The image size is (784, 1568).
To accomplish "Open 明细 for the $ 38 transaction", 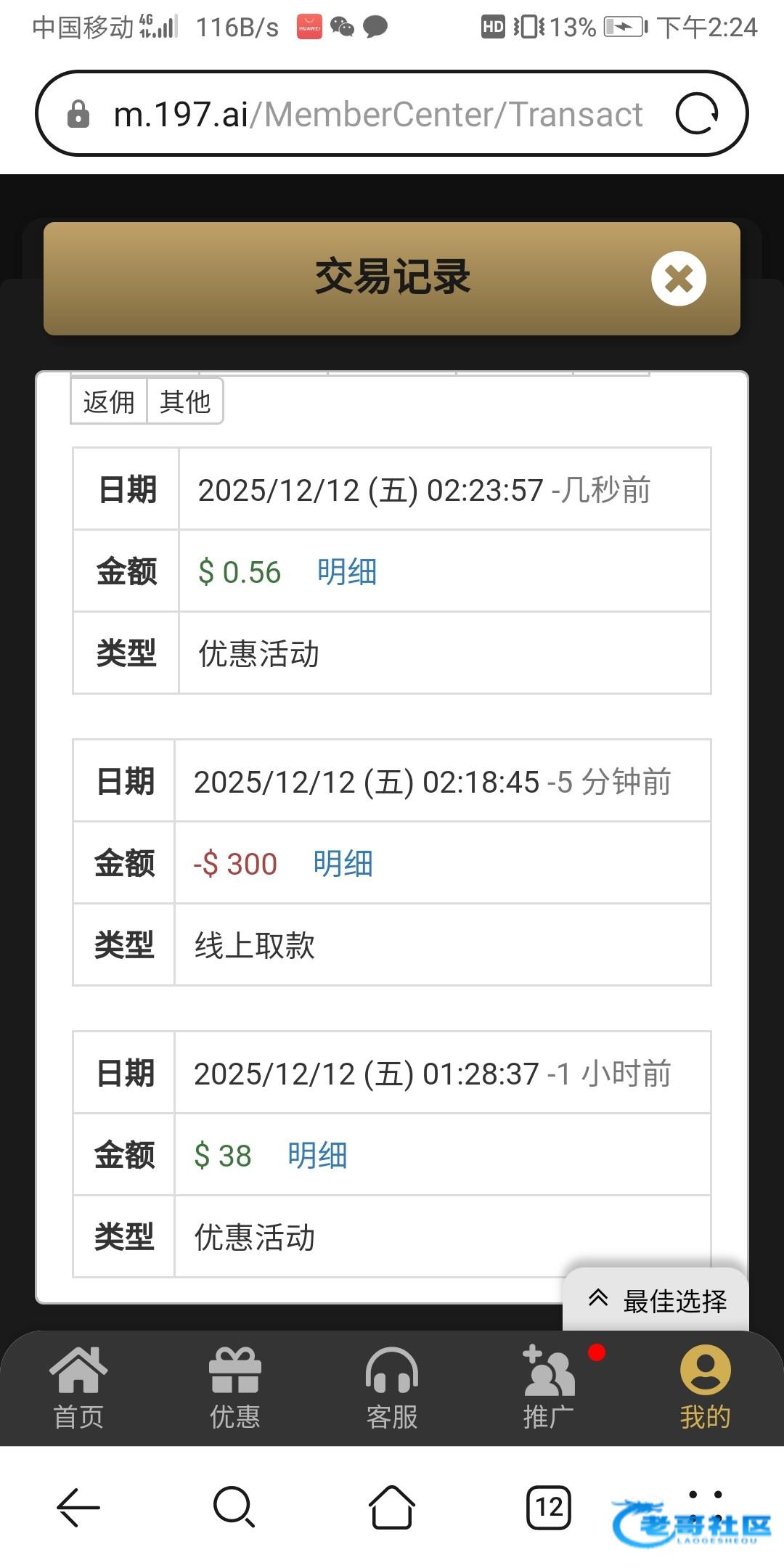I will [317, 1156].
